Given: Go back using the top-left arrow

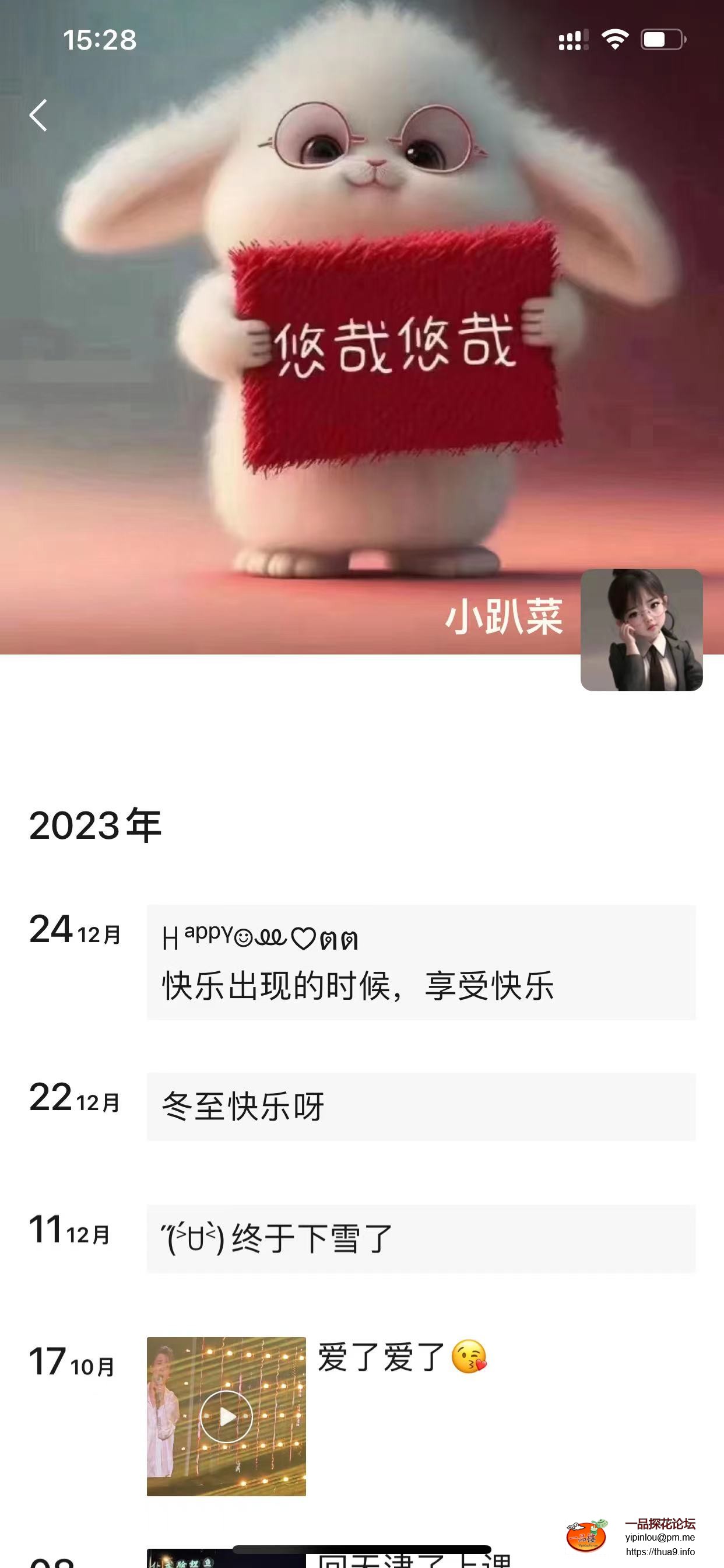Looking at the screenshot, I should click(x=38, y=115).
